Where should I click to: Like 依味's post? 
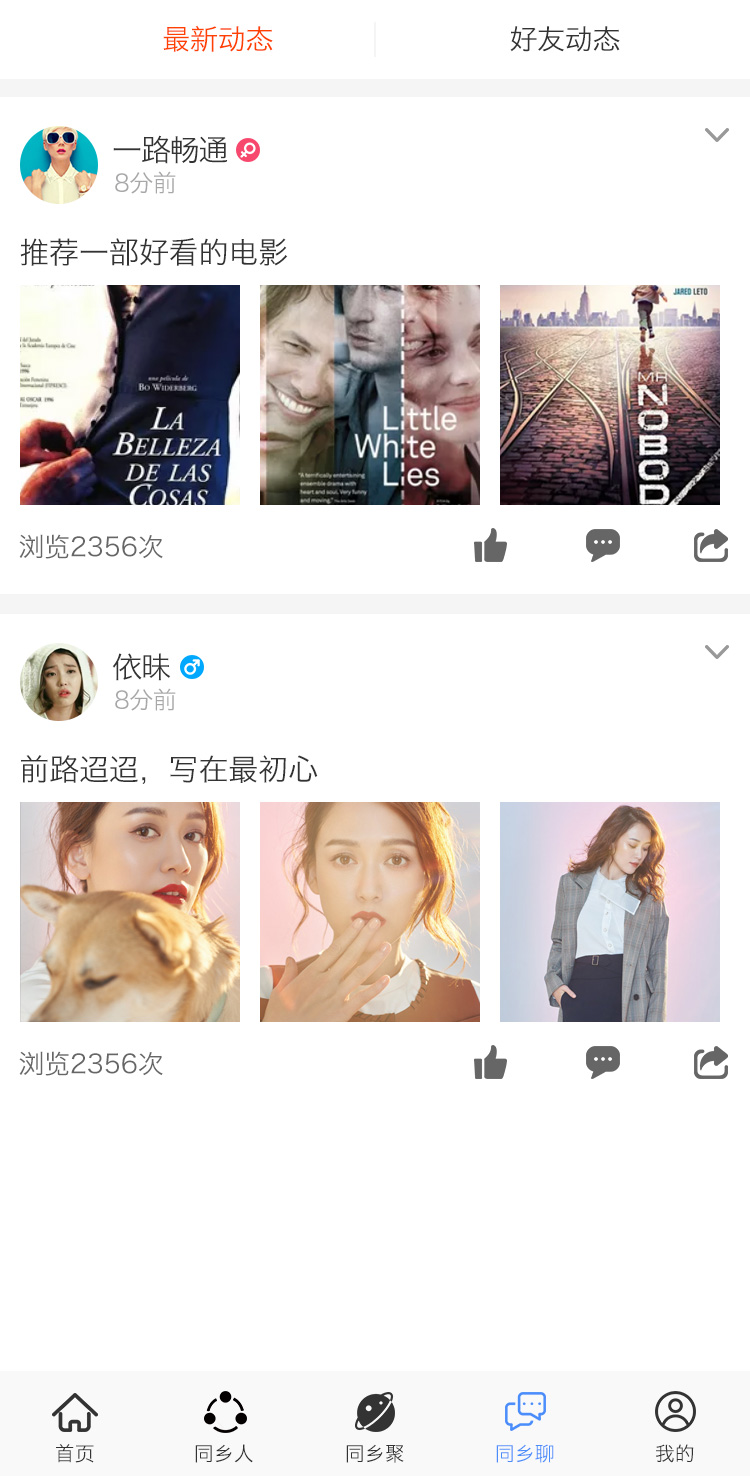[x=491, y=1063]
